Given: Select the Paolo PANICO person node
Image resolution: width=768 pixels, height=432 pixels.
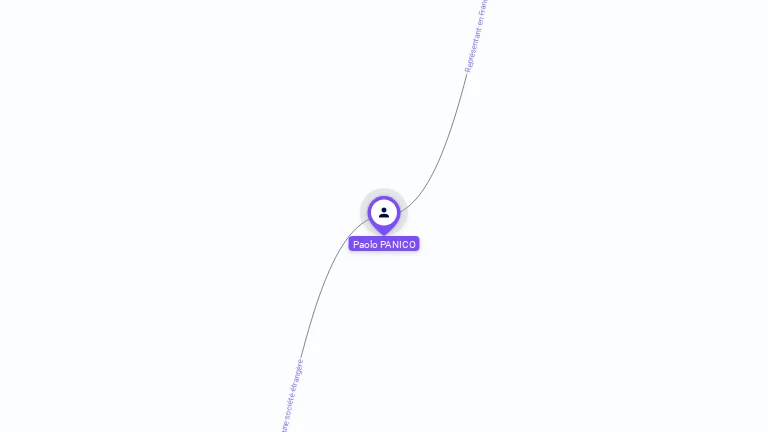Looking at the screenshot, I should point(384,213).
